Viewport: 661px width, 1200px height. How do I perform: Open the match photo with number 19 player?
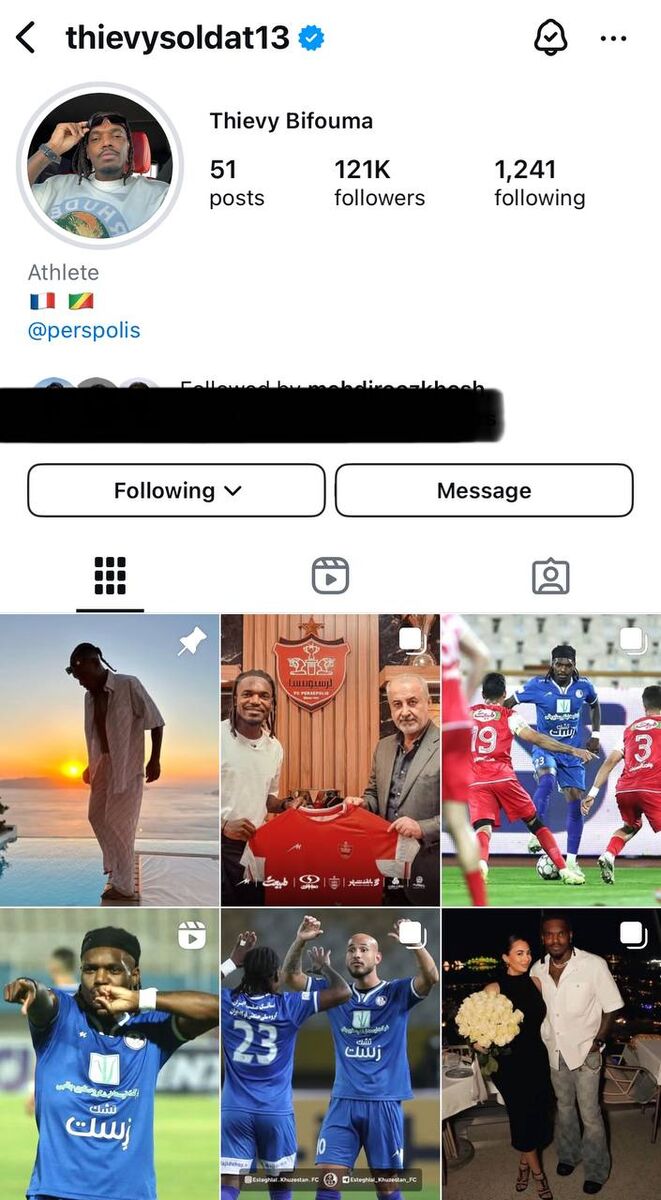click(x=551, y=760)
